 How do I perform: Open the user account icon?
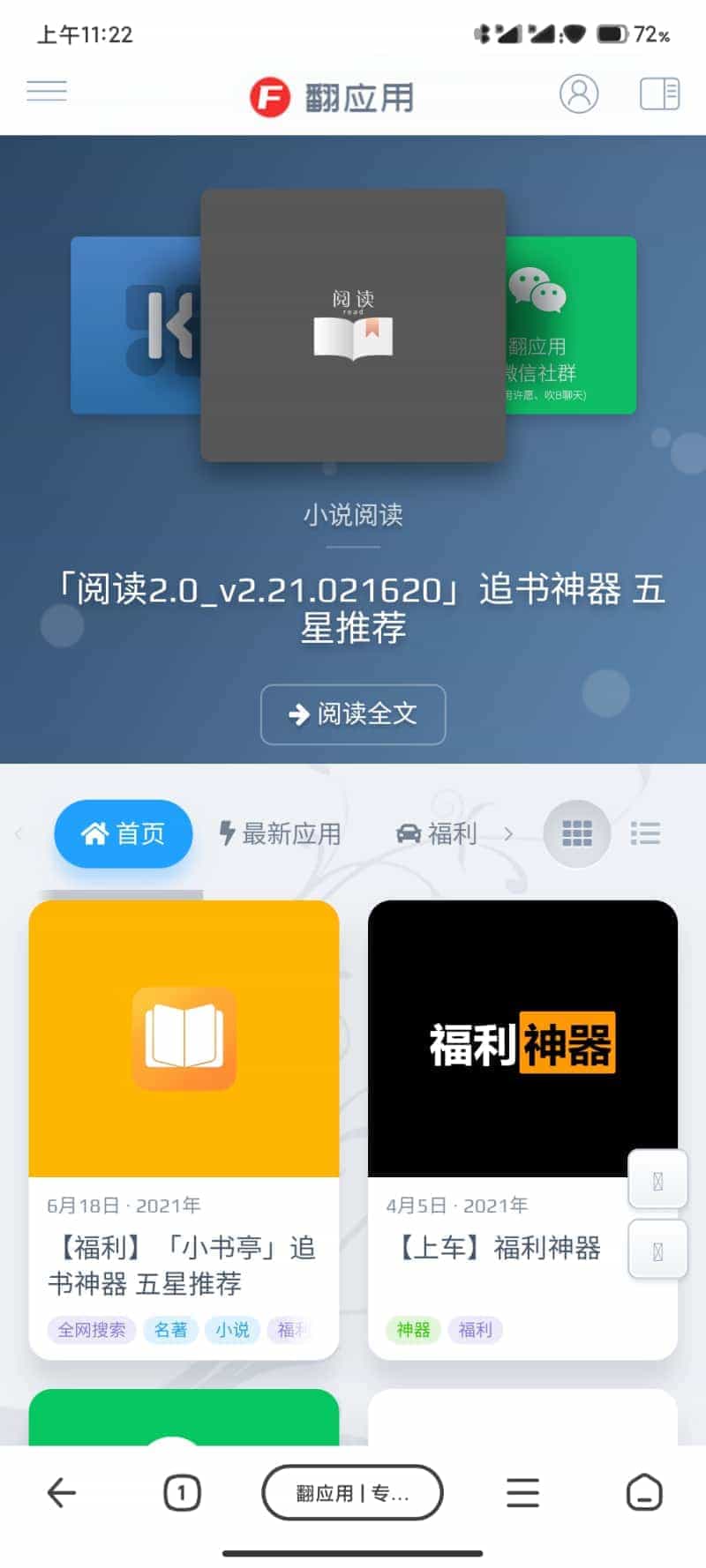tap(579, 93)
